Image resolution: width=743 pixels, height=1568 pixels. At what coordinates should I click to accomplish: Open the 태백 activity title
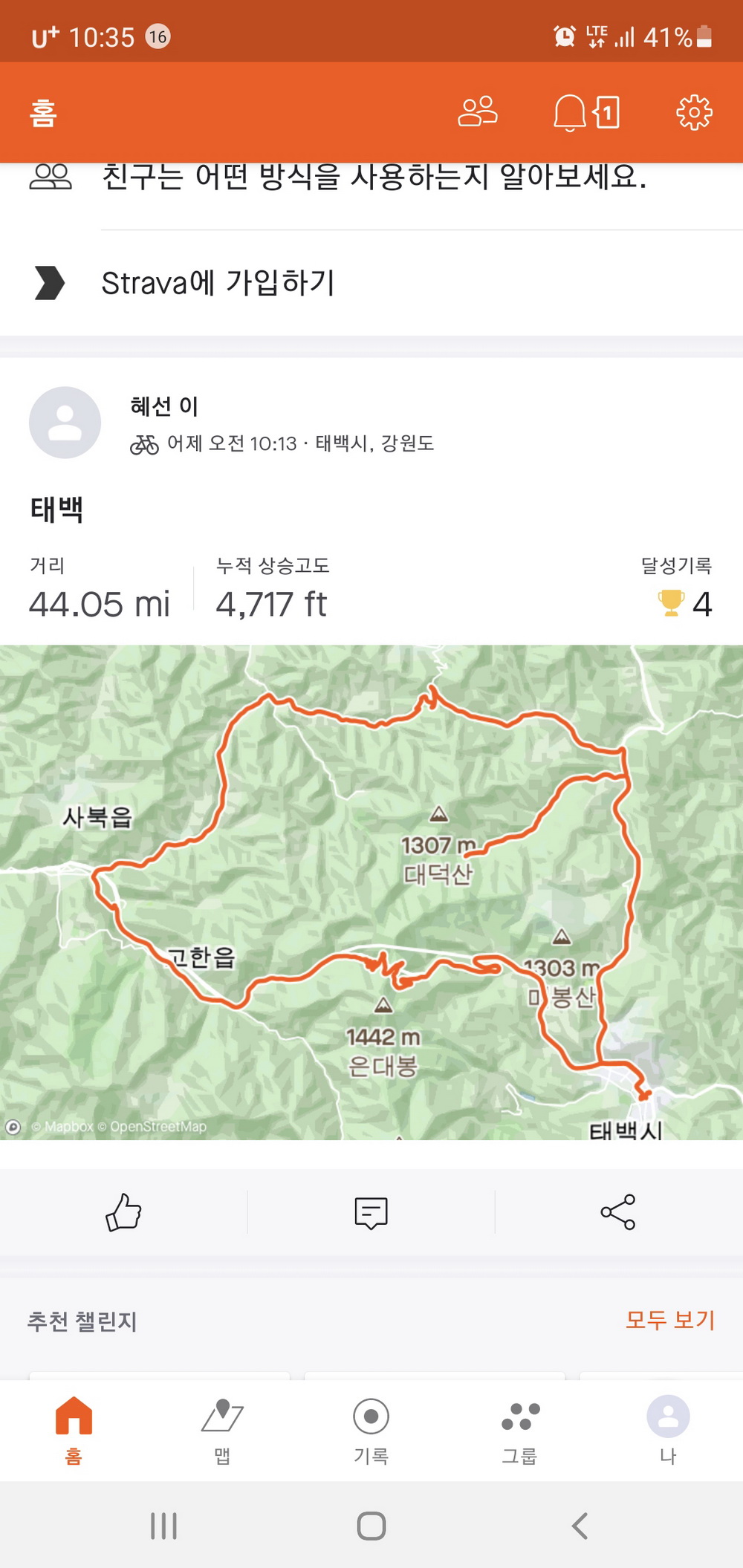pyautogui.click(x=57, y=510)
